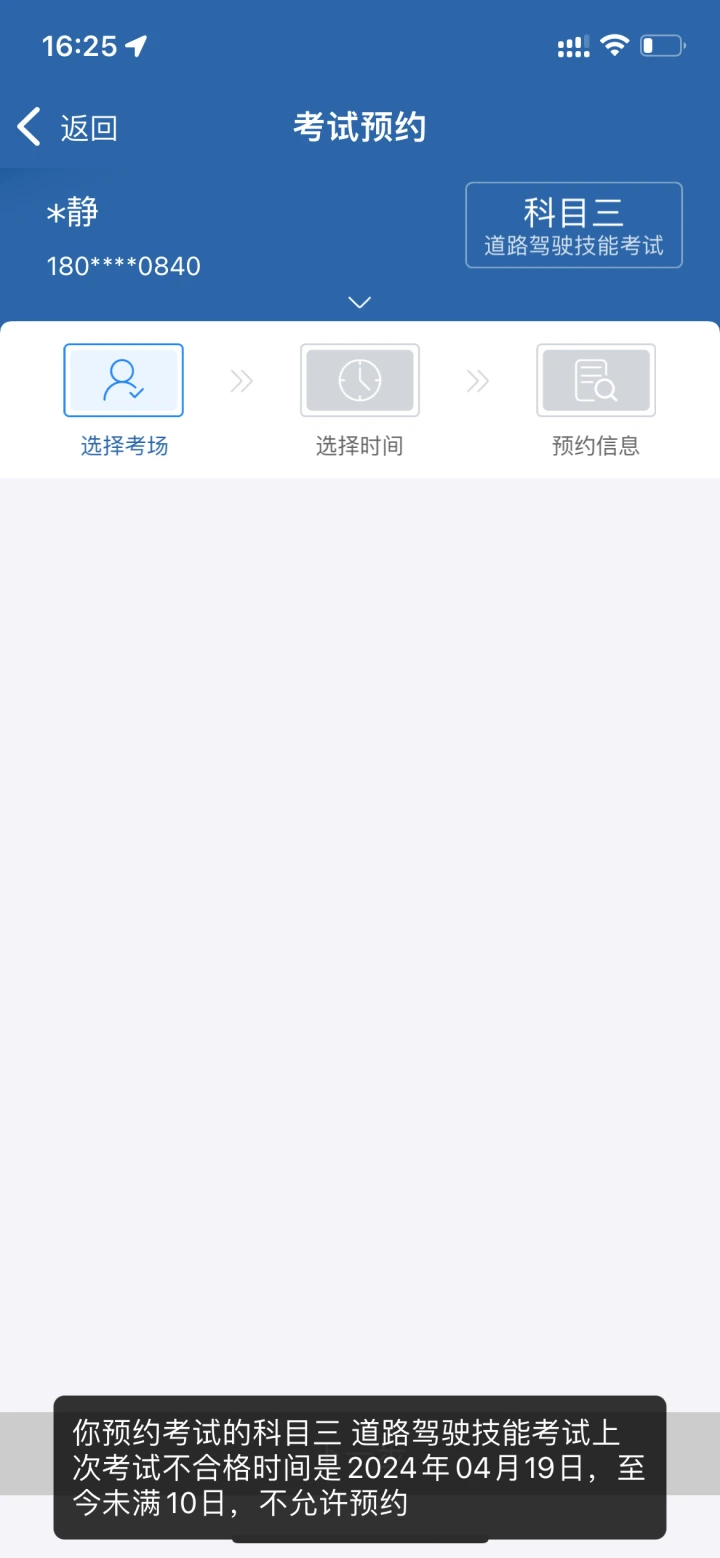
Task: Expand the header with the down chevron
Action: [360, 302]
